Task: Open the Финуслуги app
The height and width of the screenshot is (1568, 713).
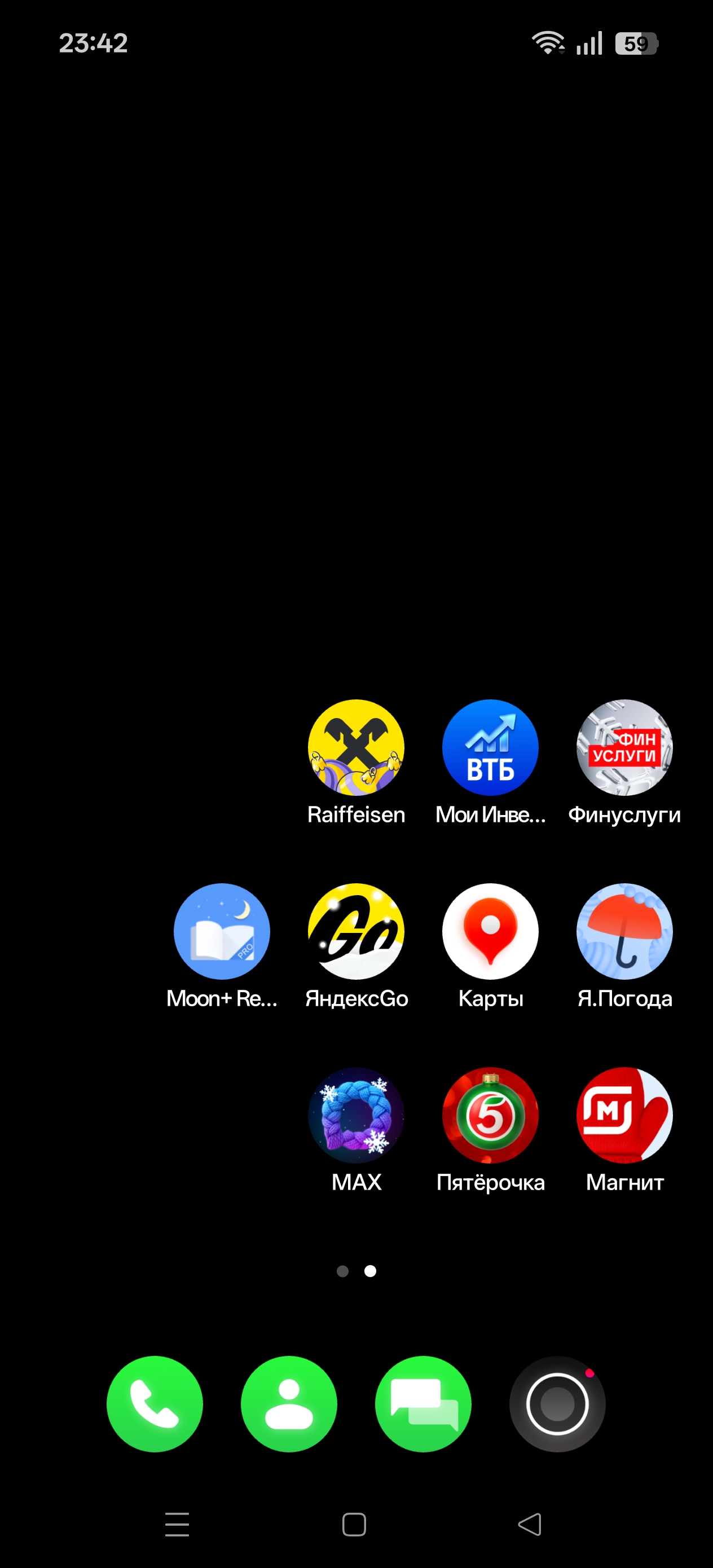Action: point(624,747)
